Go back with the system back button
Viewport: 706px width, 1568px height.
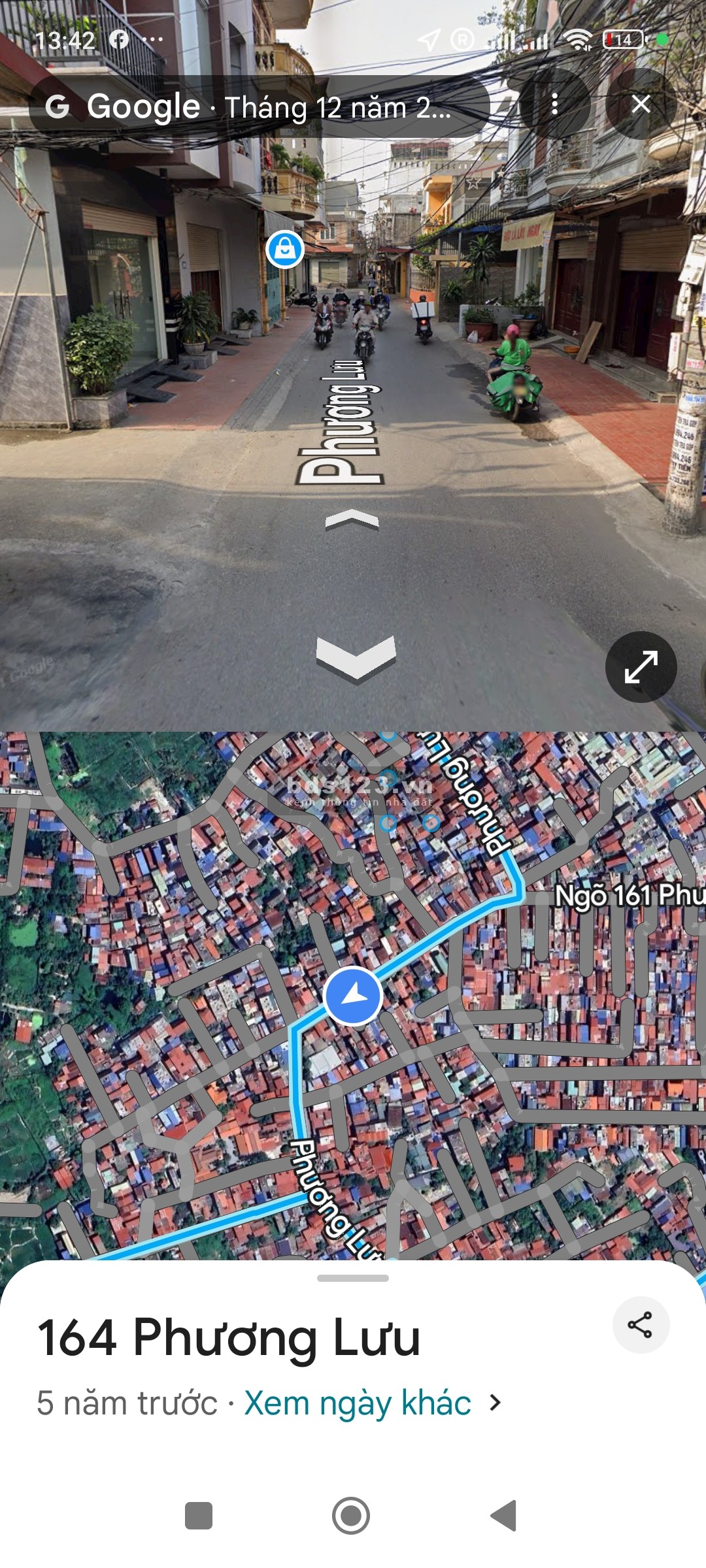pyautogui.click(x=504, y=1516)
